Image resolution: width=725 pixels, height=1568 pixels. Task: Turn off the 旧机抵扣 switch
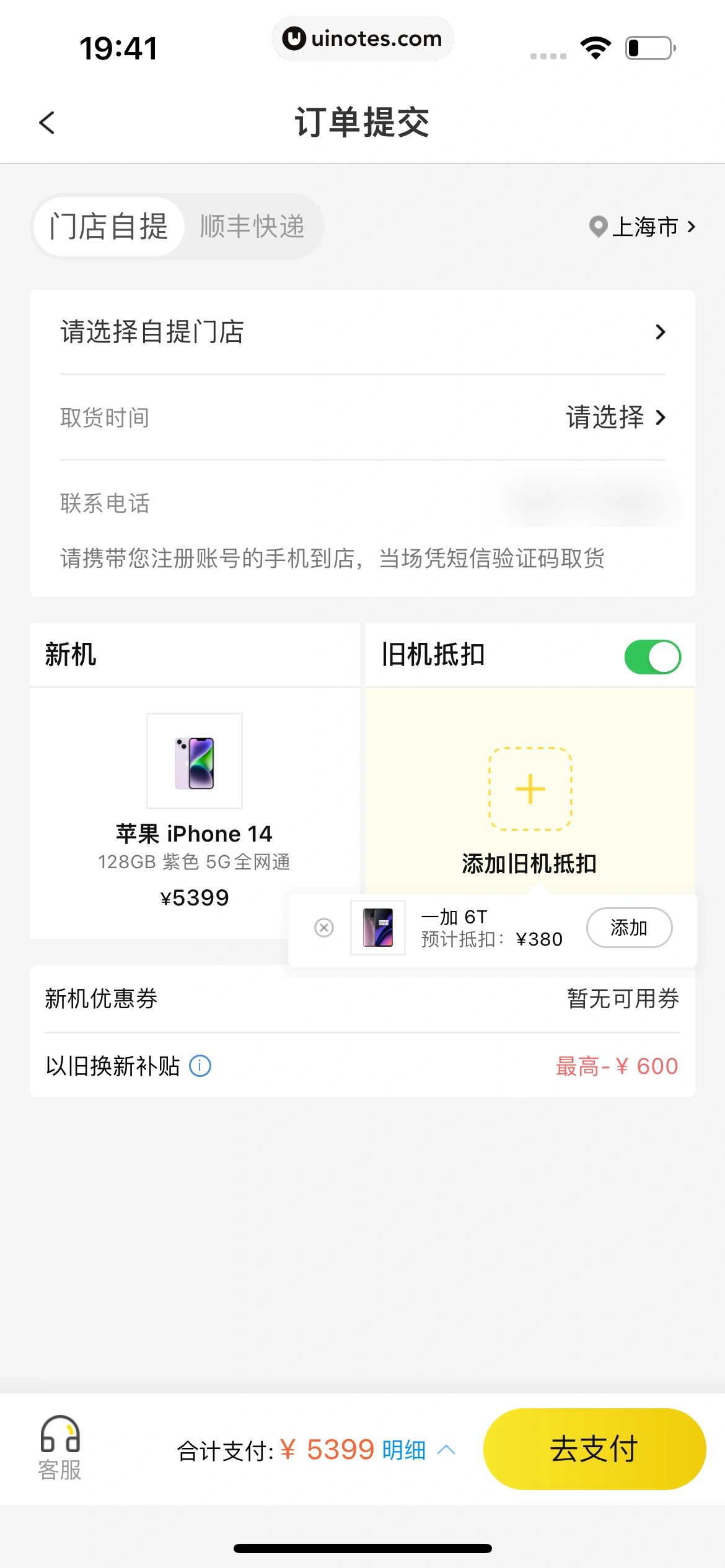(652, 656)
